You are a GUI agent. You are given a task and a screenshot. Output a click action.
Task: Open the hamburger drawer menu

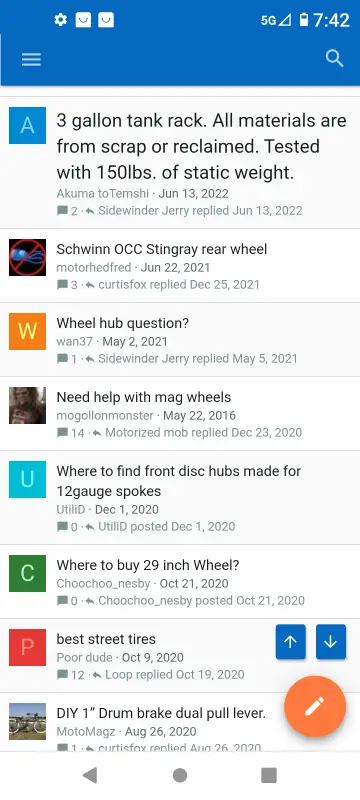[31, 60]
